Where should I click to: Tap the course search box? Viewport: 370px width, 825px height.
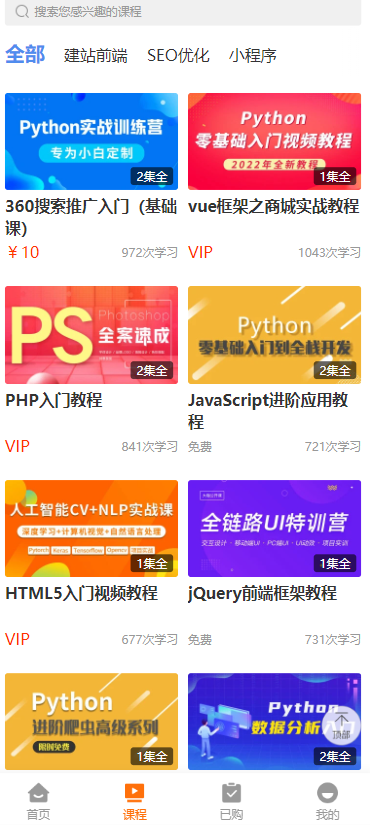183,12
